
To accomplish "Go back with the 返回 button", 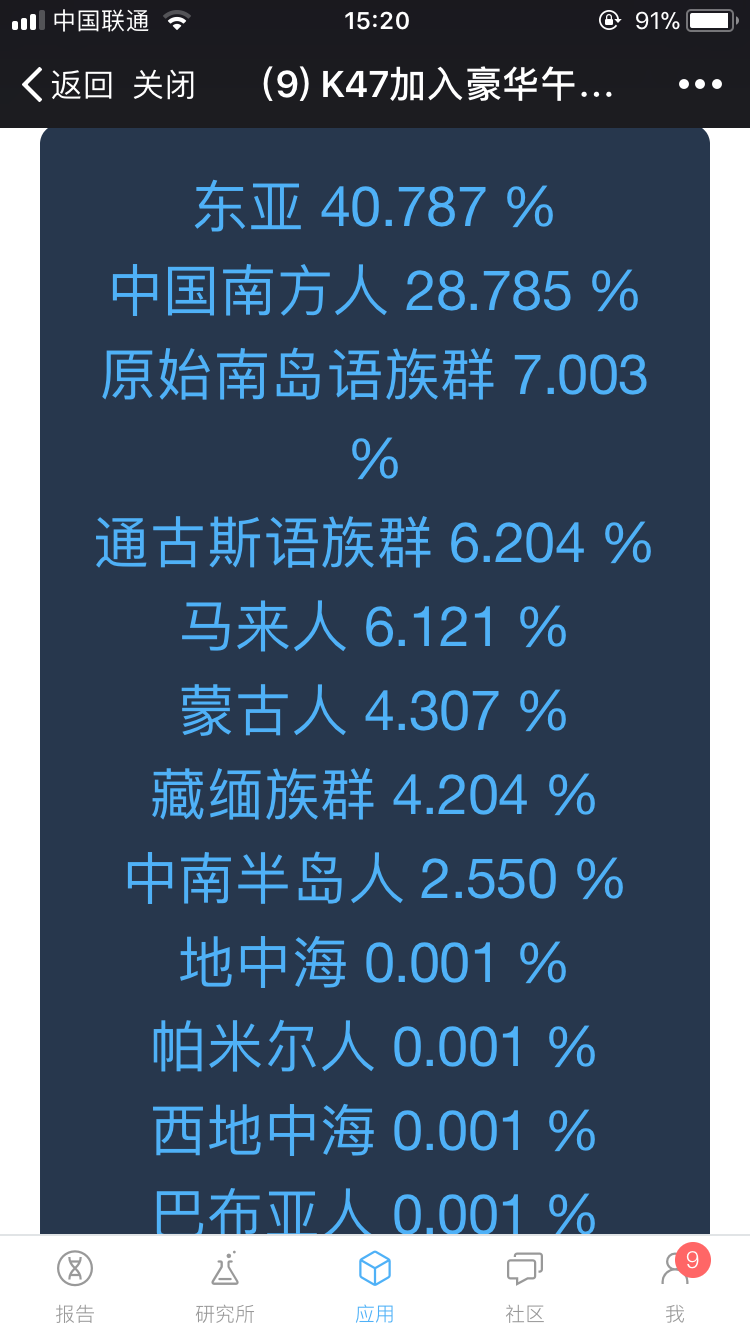I will point(67,85).
